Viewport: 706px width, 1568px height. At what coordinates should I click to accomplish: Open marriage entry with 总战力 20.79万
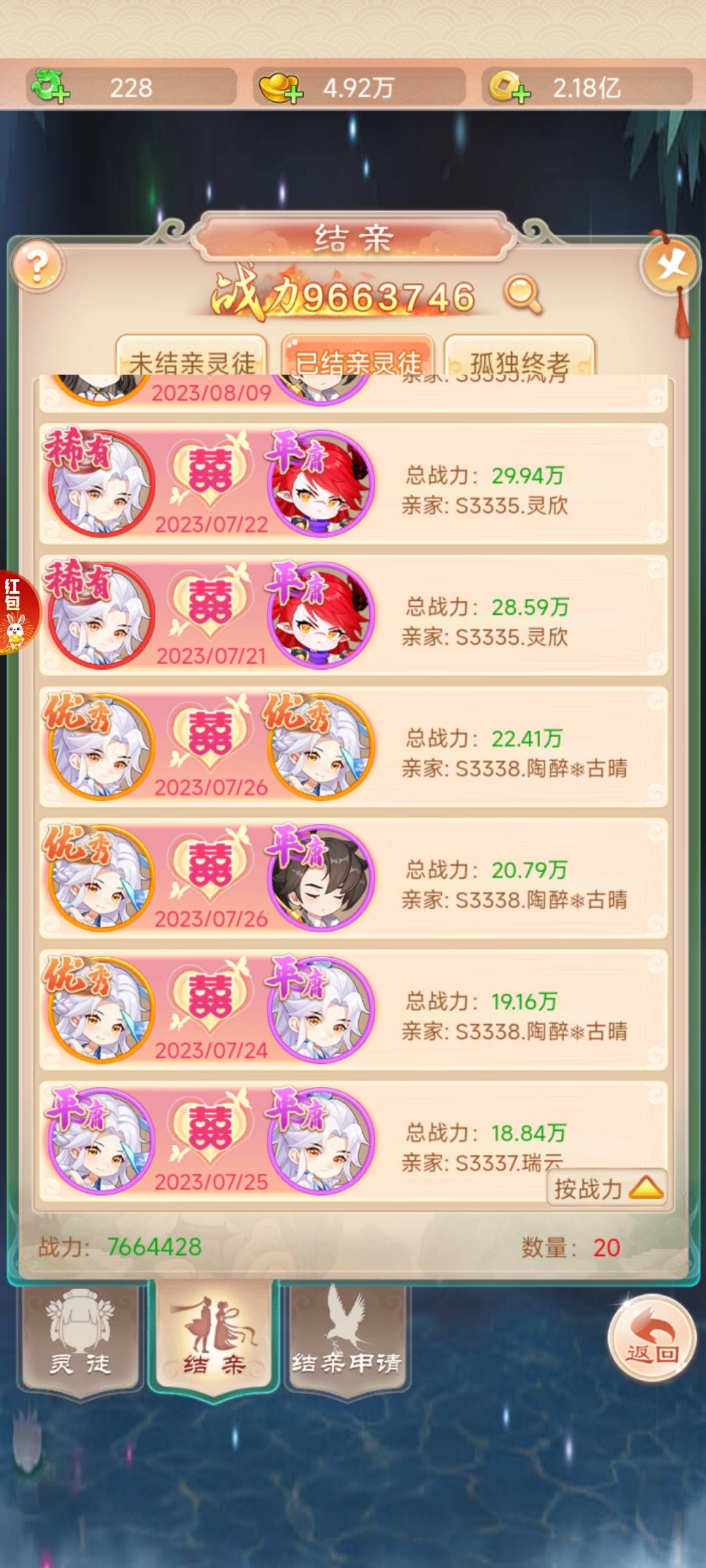click(x=353, y=878)
